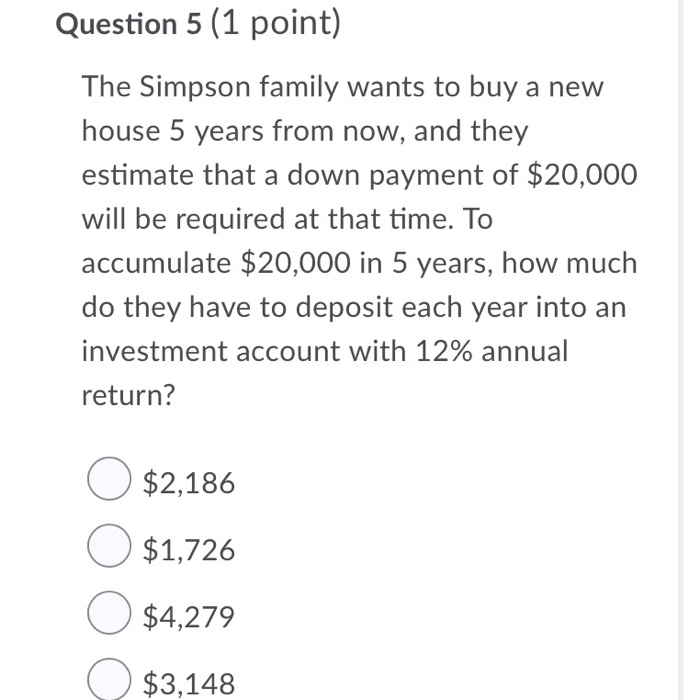Choose $1,726 as the answer
This screenshot has width=689, height=700.
[107, 549]
